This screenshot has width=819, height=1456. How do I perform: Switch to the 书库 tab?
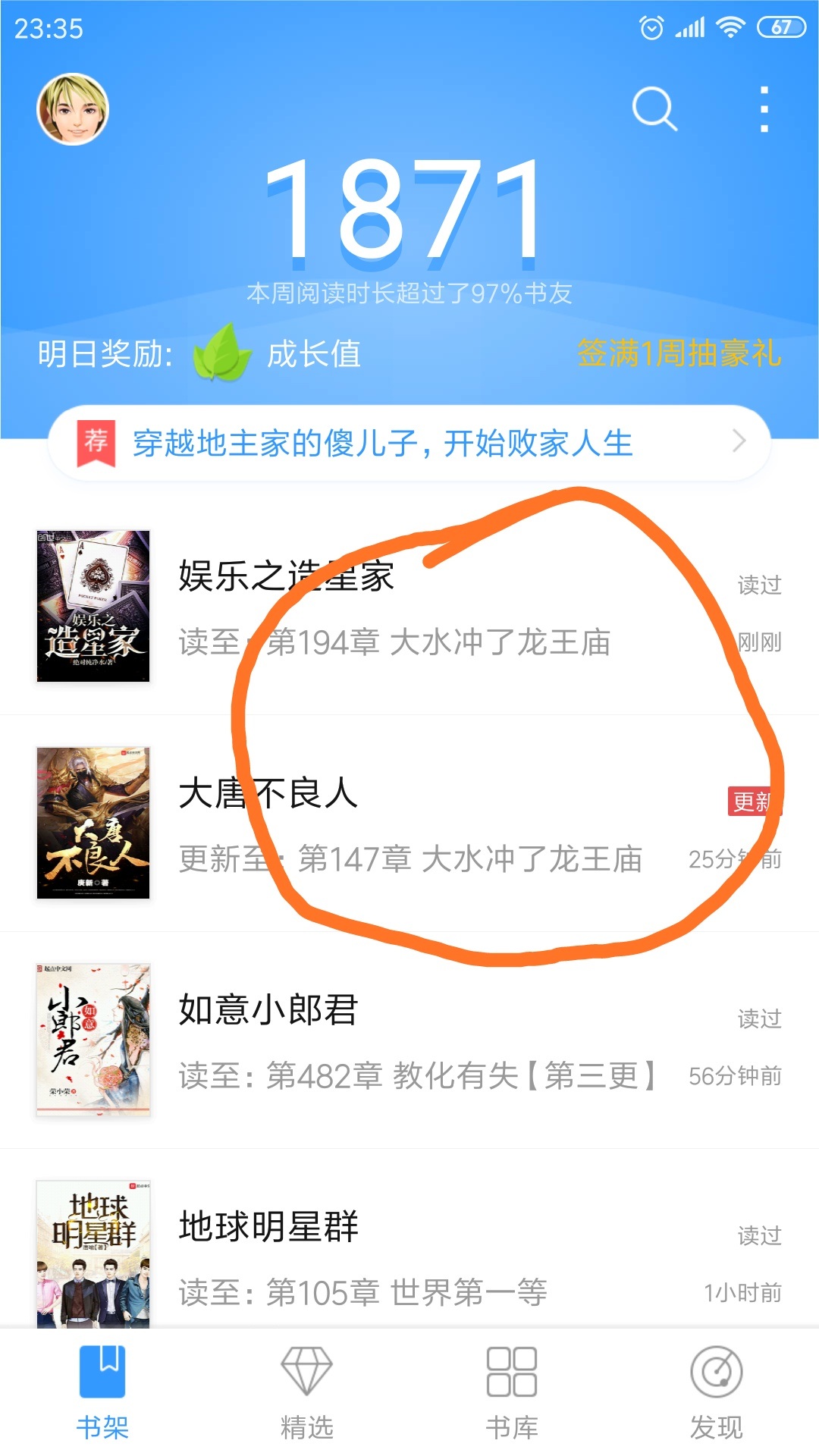pyautogui.click(x=512, y=1392)
